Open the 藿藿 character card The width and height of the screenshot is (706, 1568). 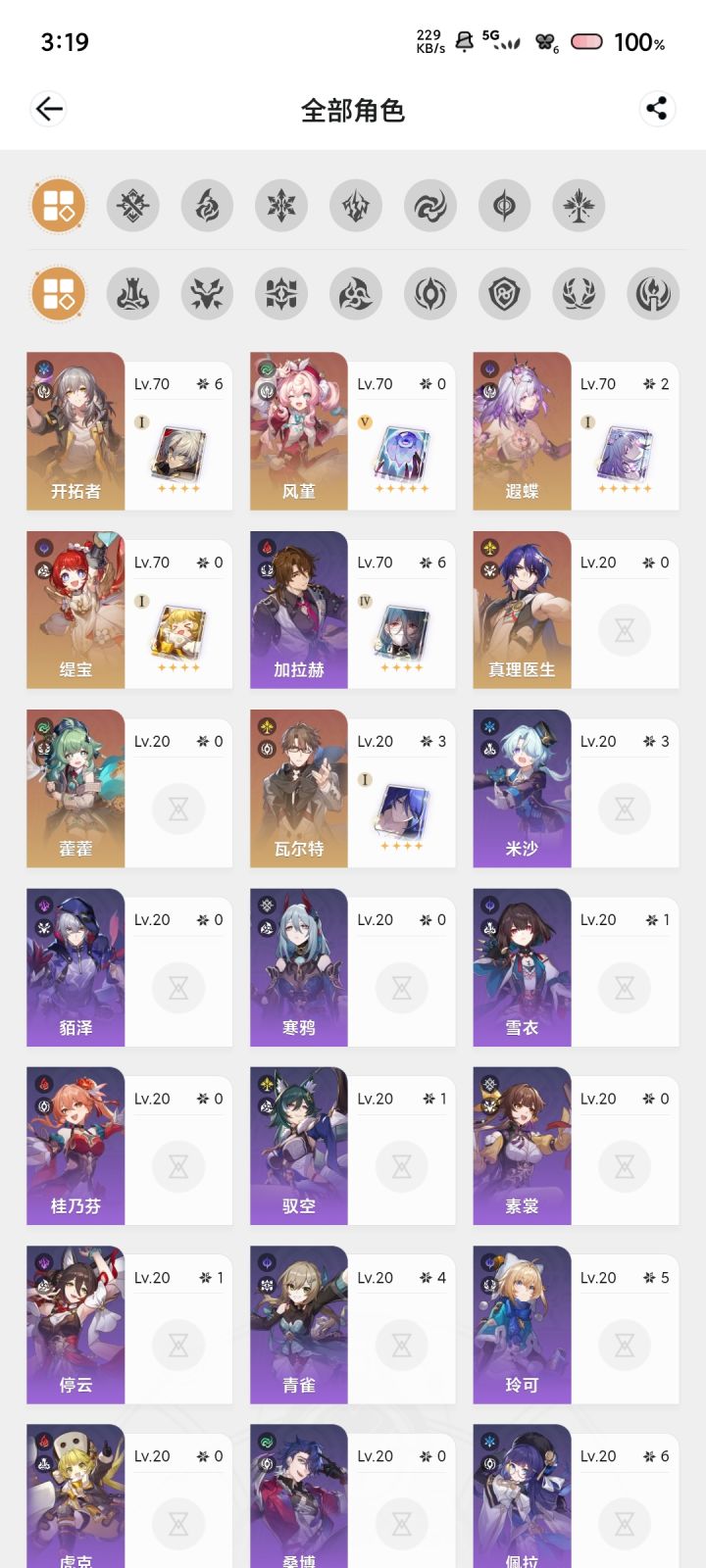pyautogui.click(x=129, y=789)
